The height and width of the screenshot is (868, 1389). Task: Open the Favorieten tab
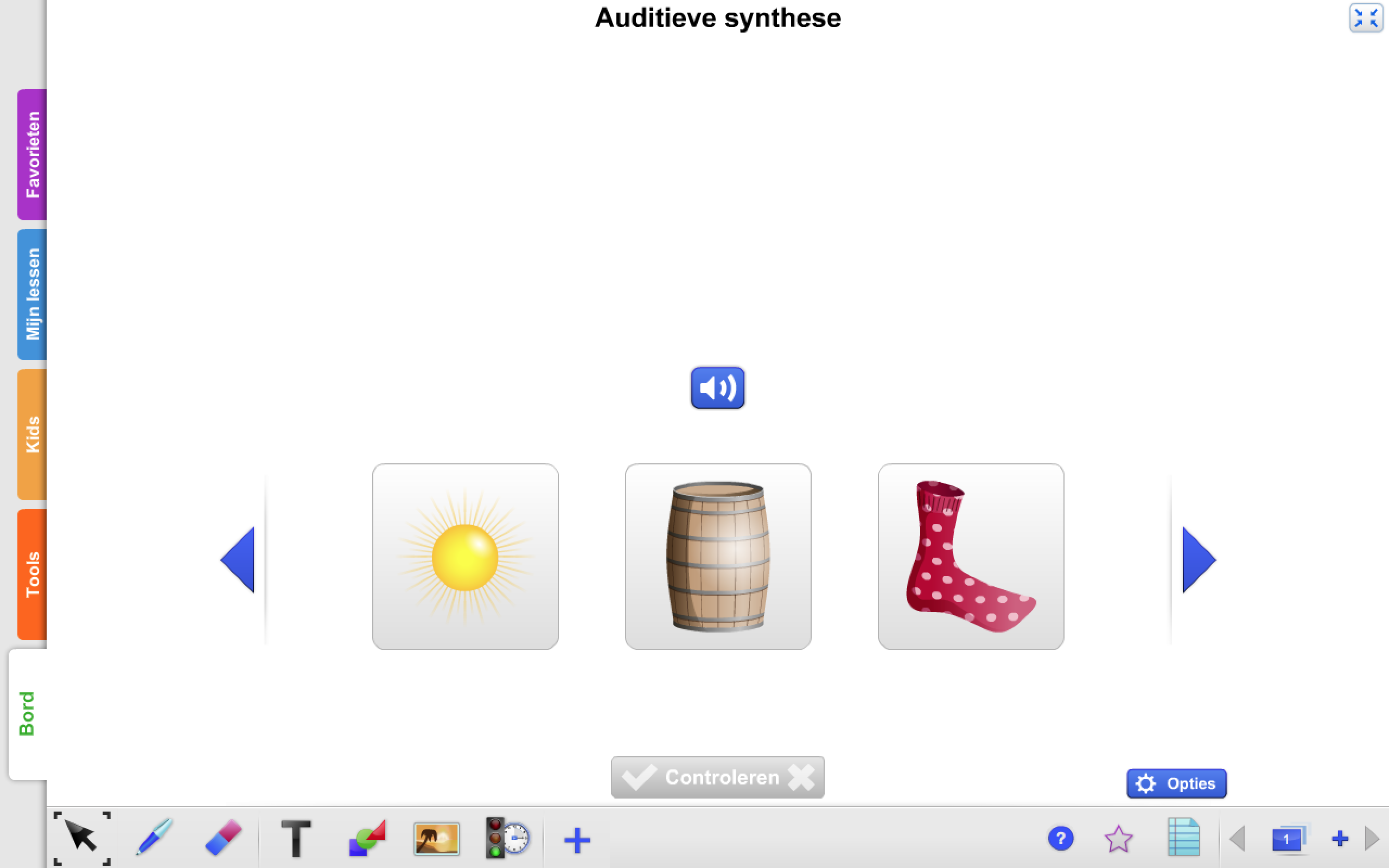(x=32, y=154)
